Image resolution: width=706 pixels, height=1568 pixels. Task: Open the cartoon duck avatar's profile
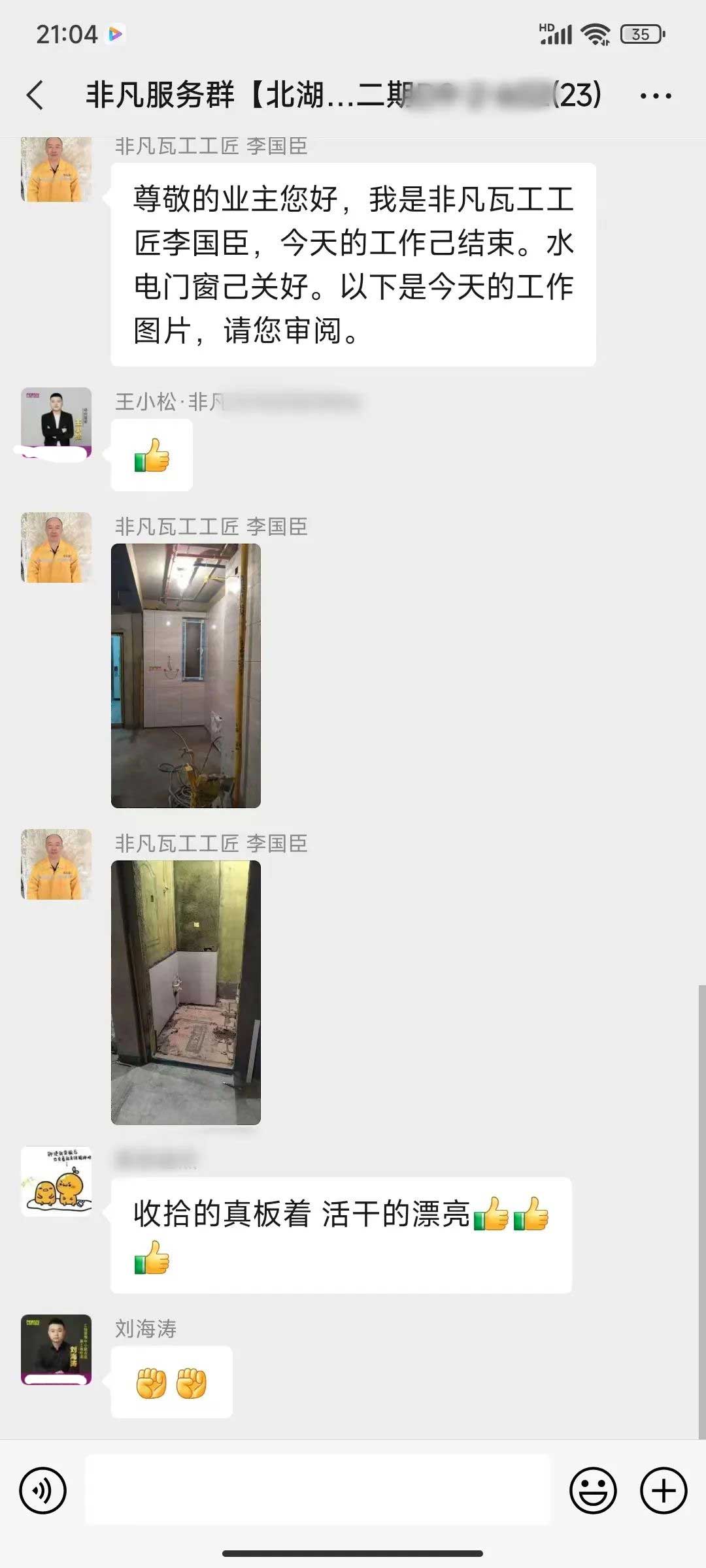56,1181
